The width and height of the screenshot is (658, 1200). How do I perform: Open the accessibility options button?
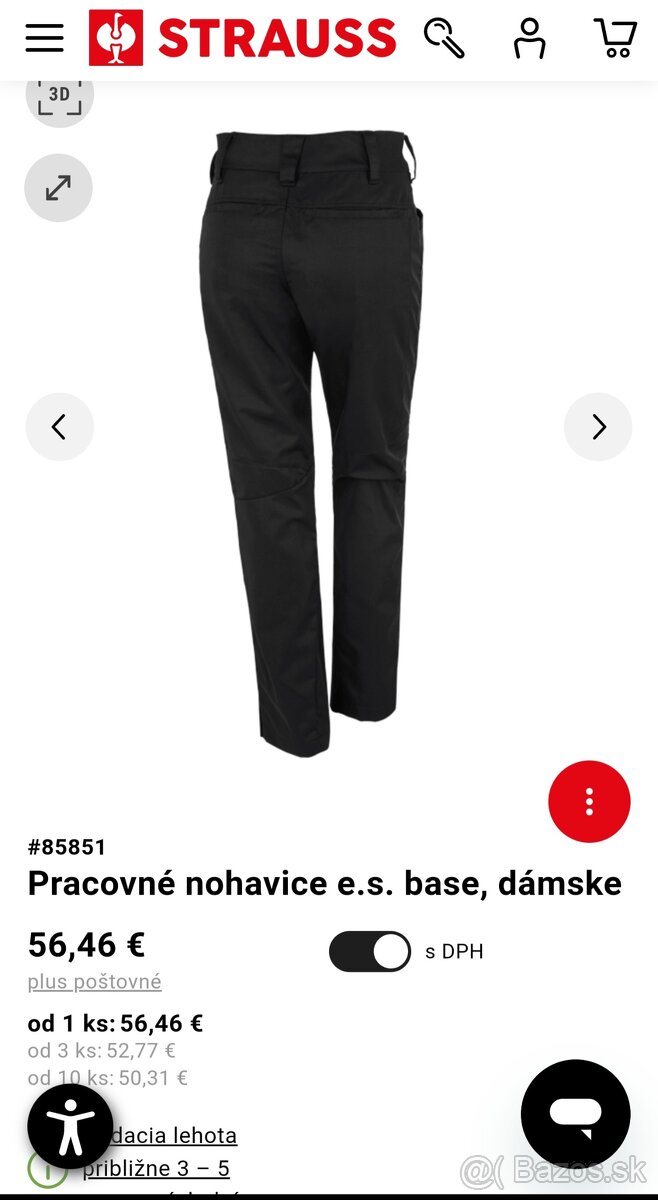(70, 1126)
